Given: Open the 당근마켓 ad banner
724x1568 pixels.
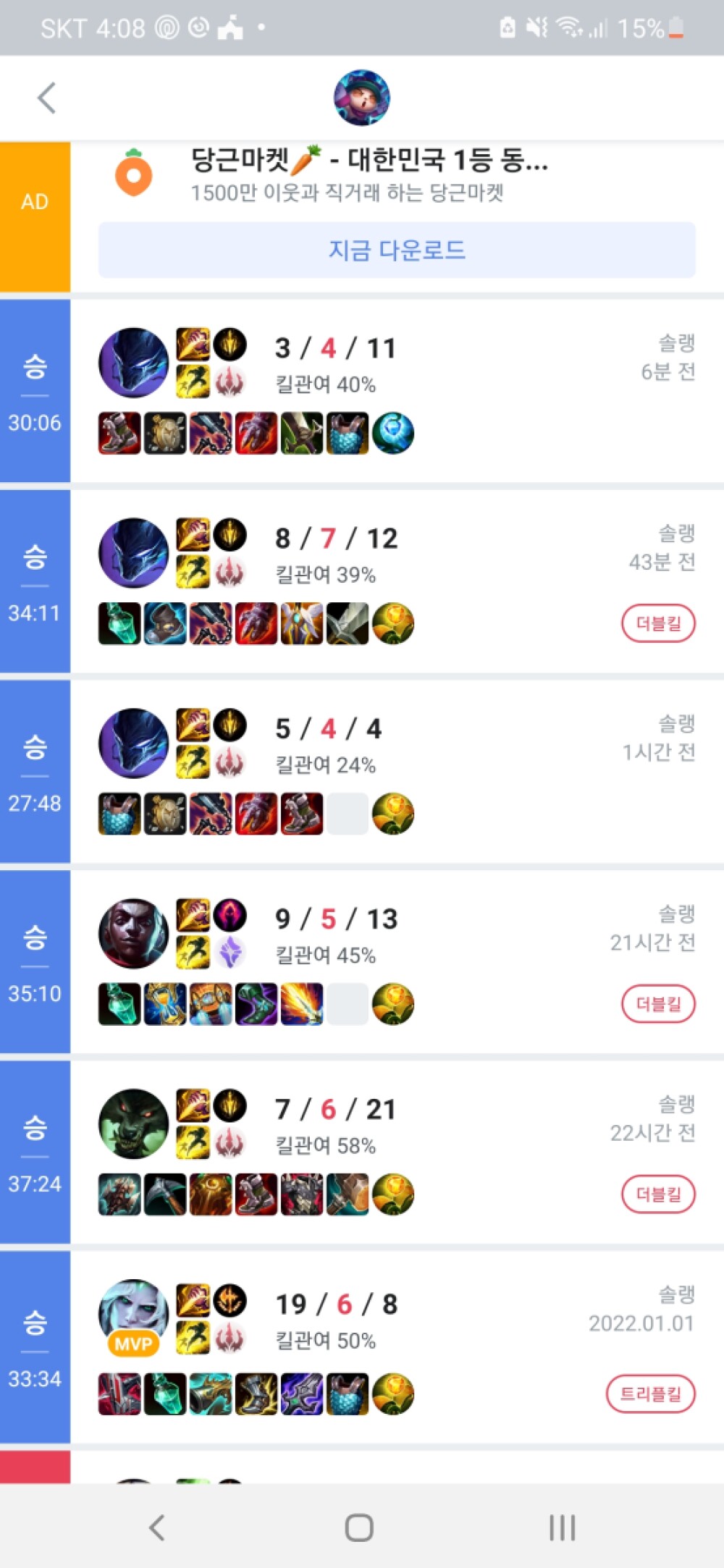Looking at the screenshot, I should pos(368,175).
